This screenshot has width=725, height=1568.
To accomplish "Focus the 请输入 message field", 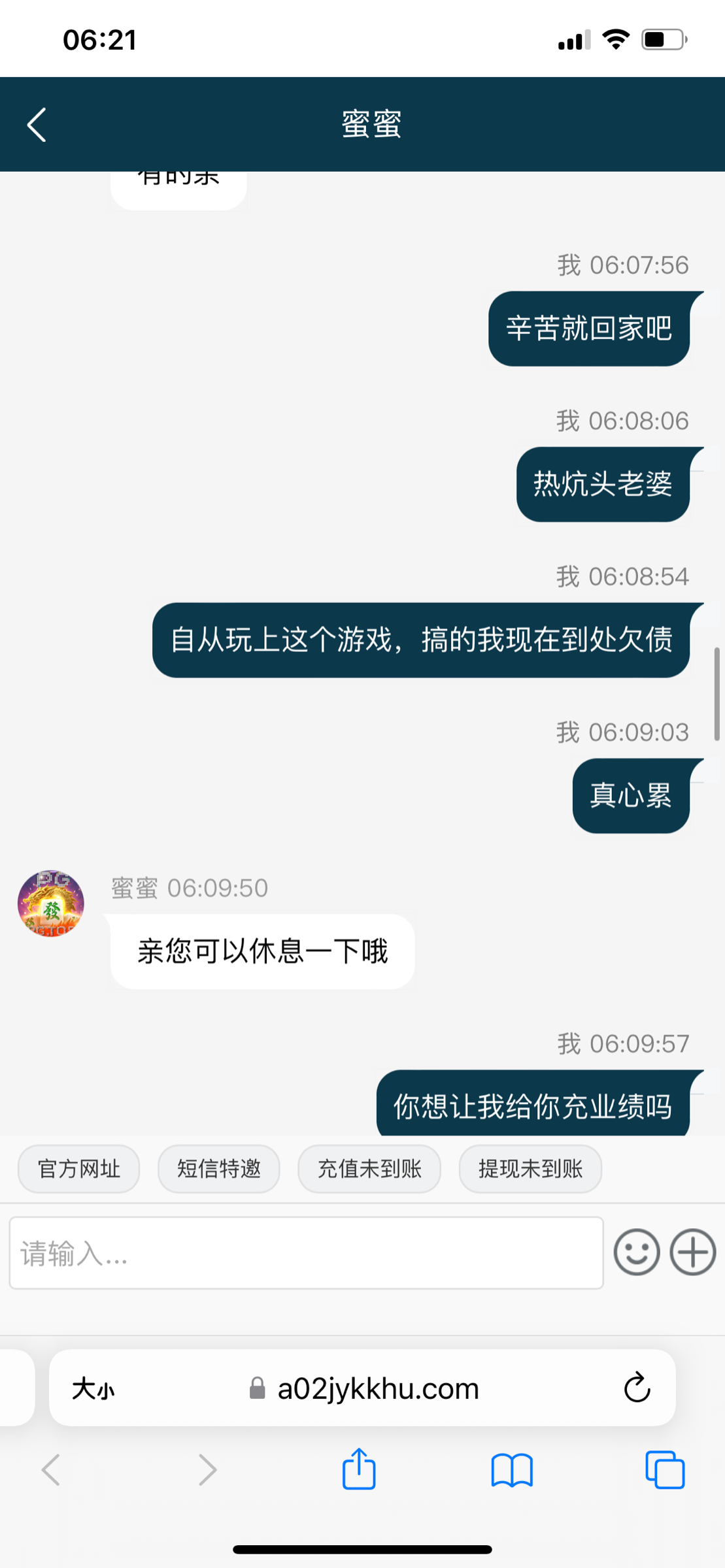I will (306, 1252).
